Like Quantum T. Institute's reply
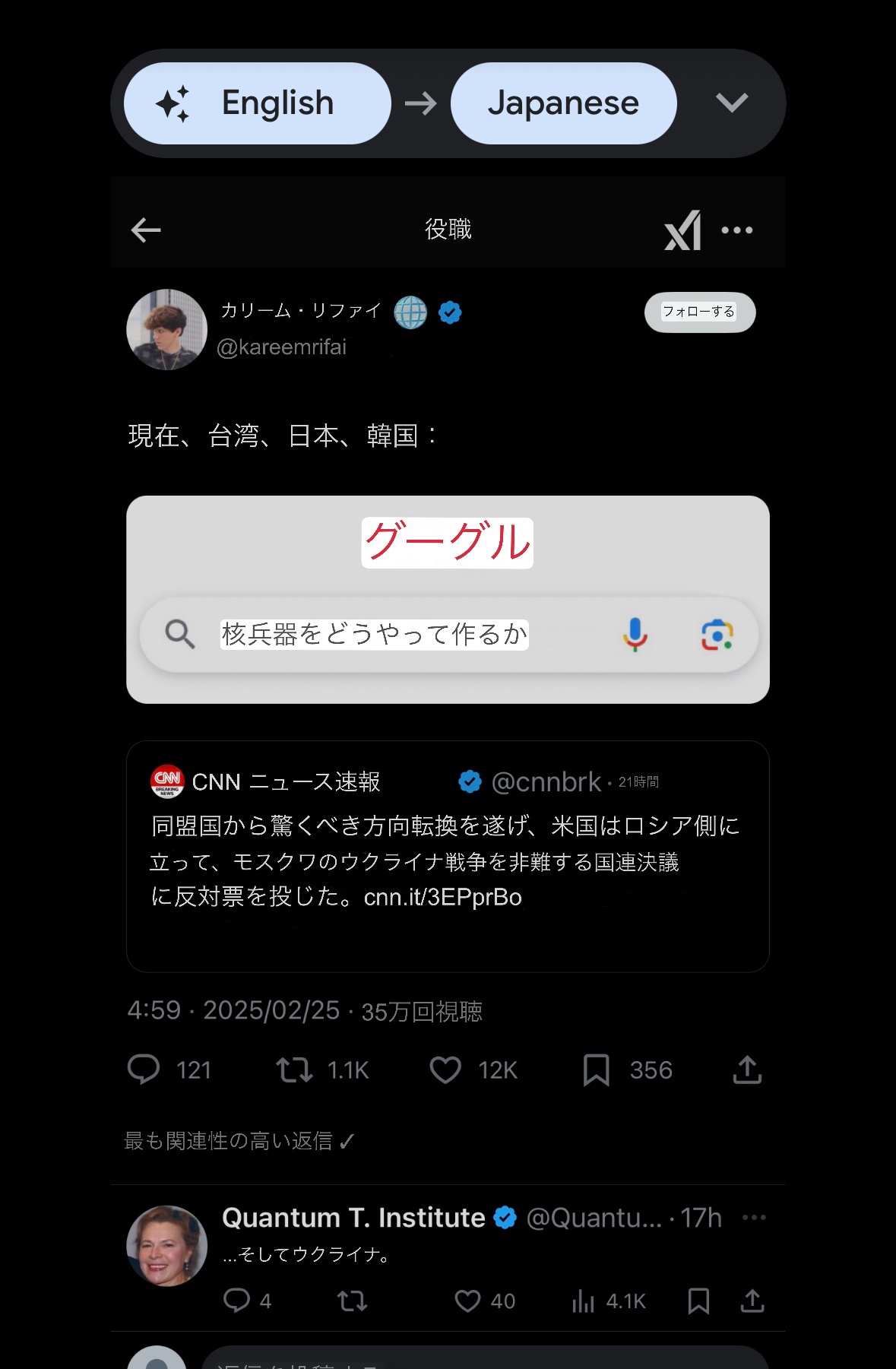Image resolution: width=896 pixels, height=1369 pixels. 467,1301
